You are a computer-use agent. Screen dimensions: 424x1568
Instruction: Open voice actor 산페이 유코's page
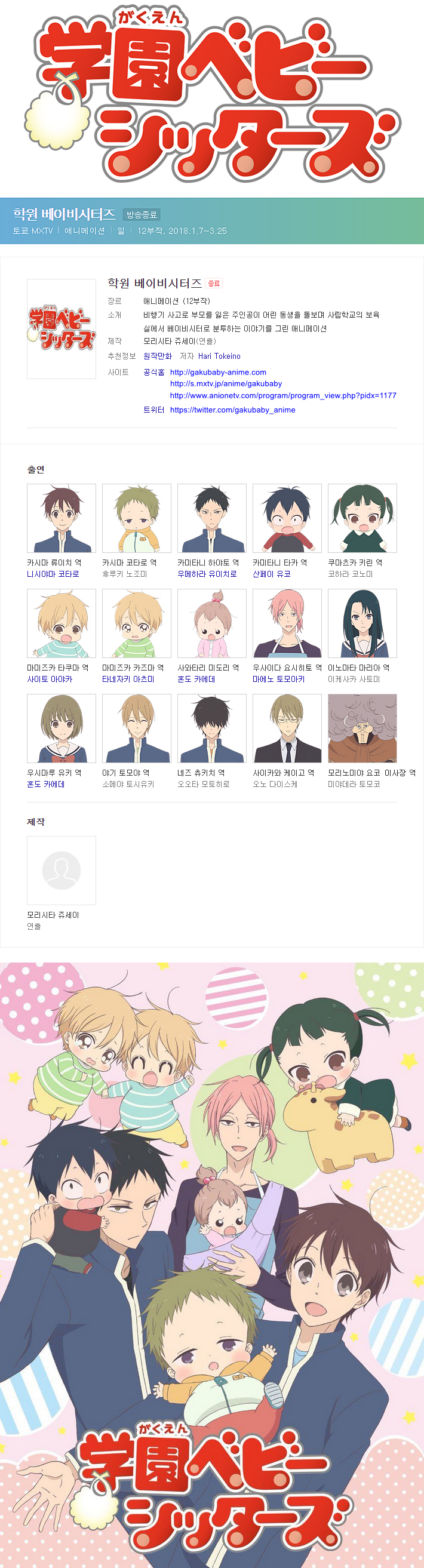(x=271, y=574)
